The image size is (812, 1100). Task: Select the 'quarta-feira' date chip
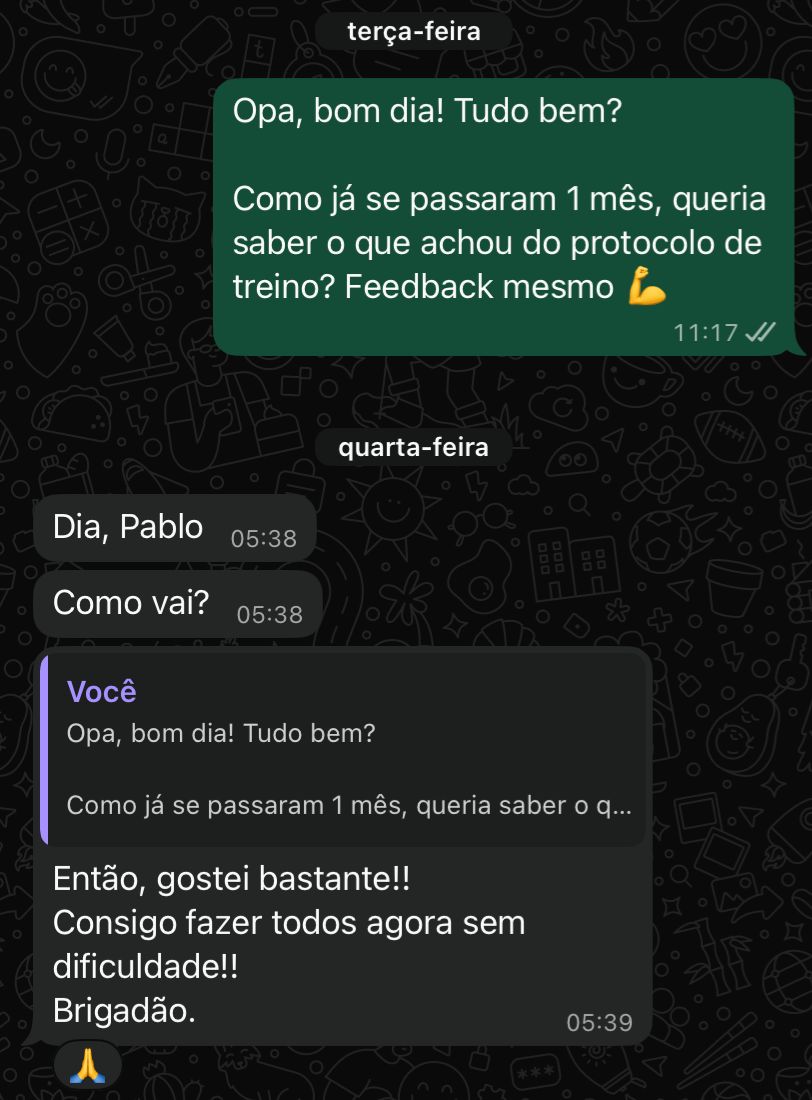tap(413, 447)
